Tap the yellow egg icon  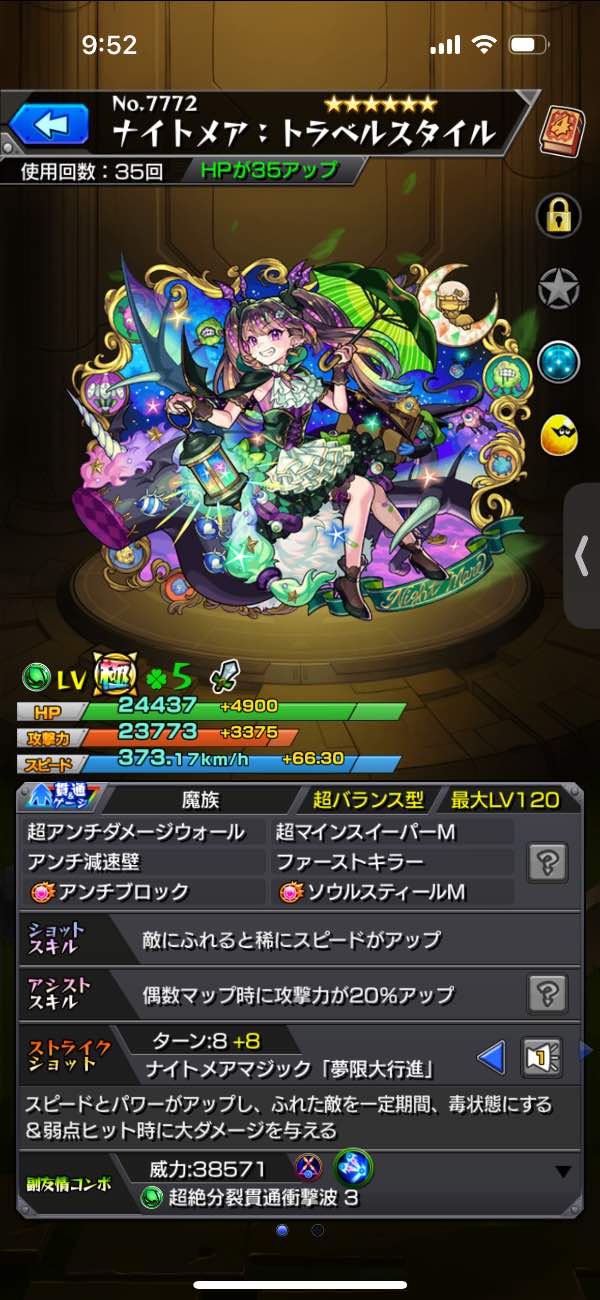559,434
